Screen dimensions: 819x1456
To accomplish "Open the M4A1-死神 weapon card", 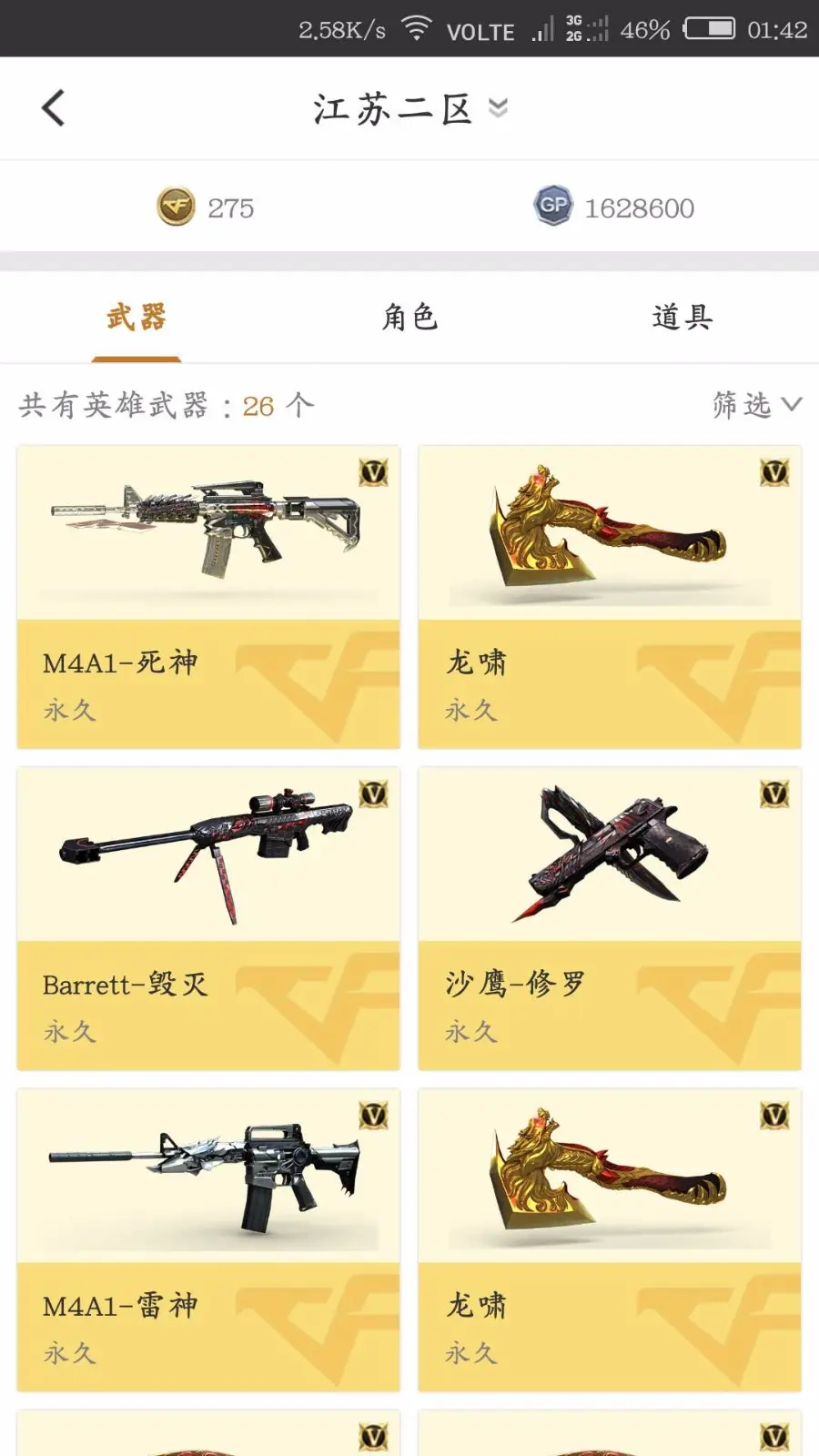I will pyautogui.click(x=208, y=597).
